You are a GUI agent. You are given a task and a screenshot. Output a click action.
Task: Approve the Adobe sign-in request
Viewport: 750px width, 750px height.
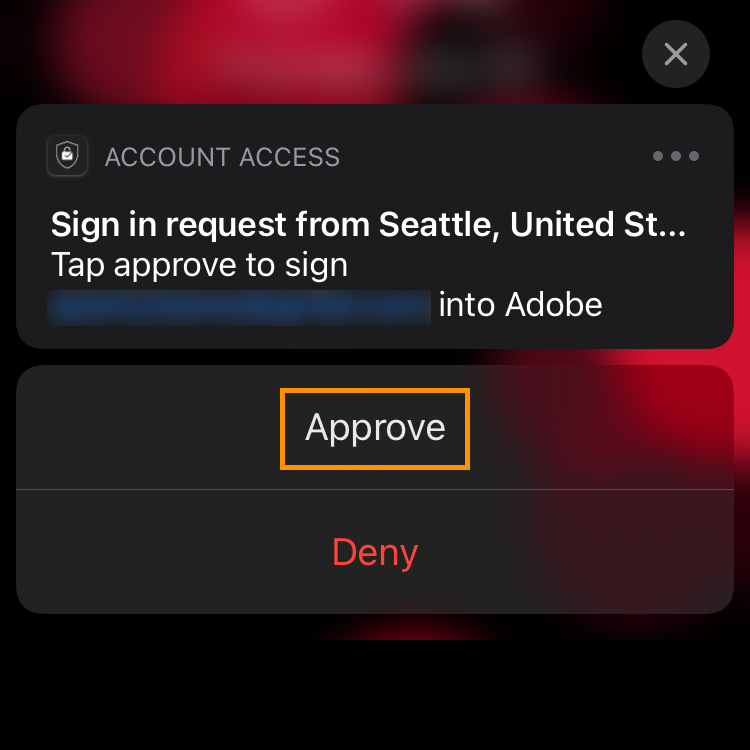pyautogui.click(x=375, y=428)
